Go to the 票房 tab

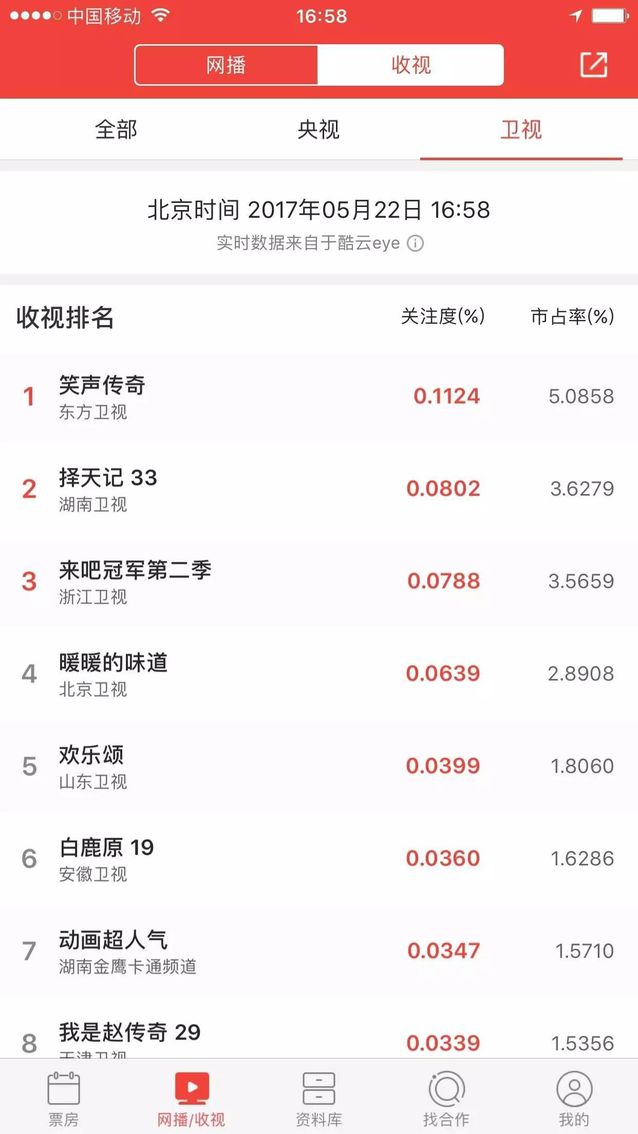(63, 1098)
